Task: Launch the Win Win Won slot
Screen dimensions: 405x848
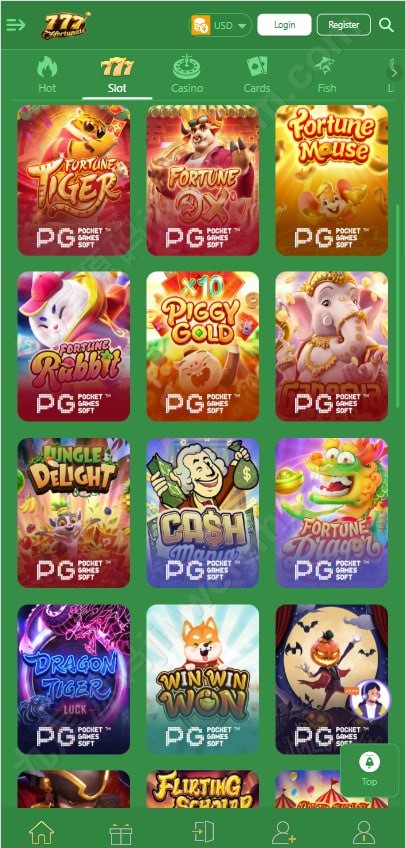Action: [203, 679]
